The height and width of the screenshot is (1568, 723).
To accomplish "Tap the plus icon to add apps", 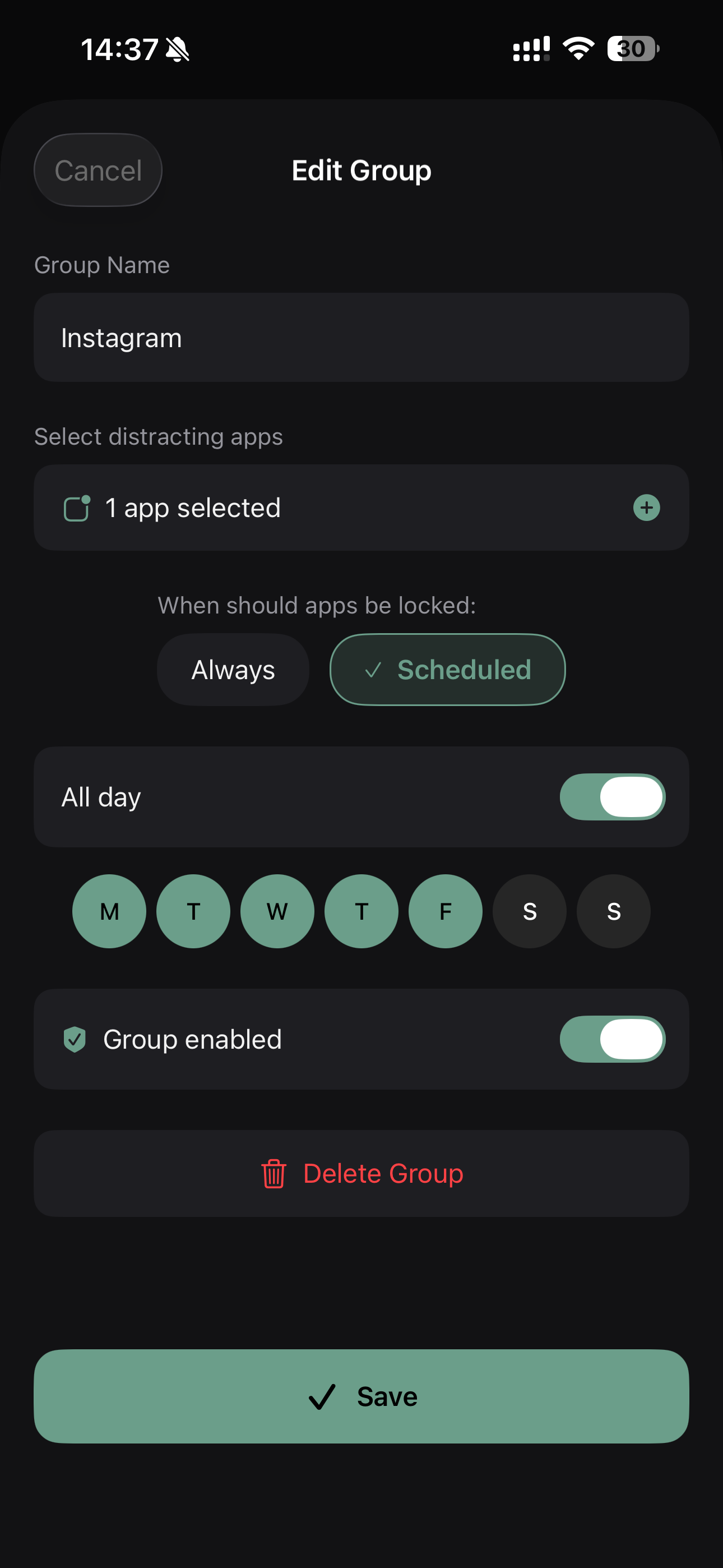I will pos(646,507).
